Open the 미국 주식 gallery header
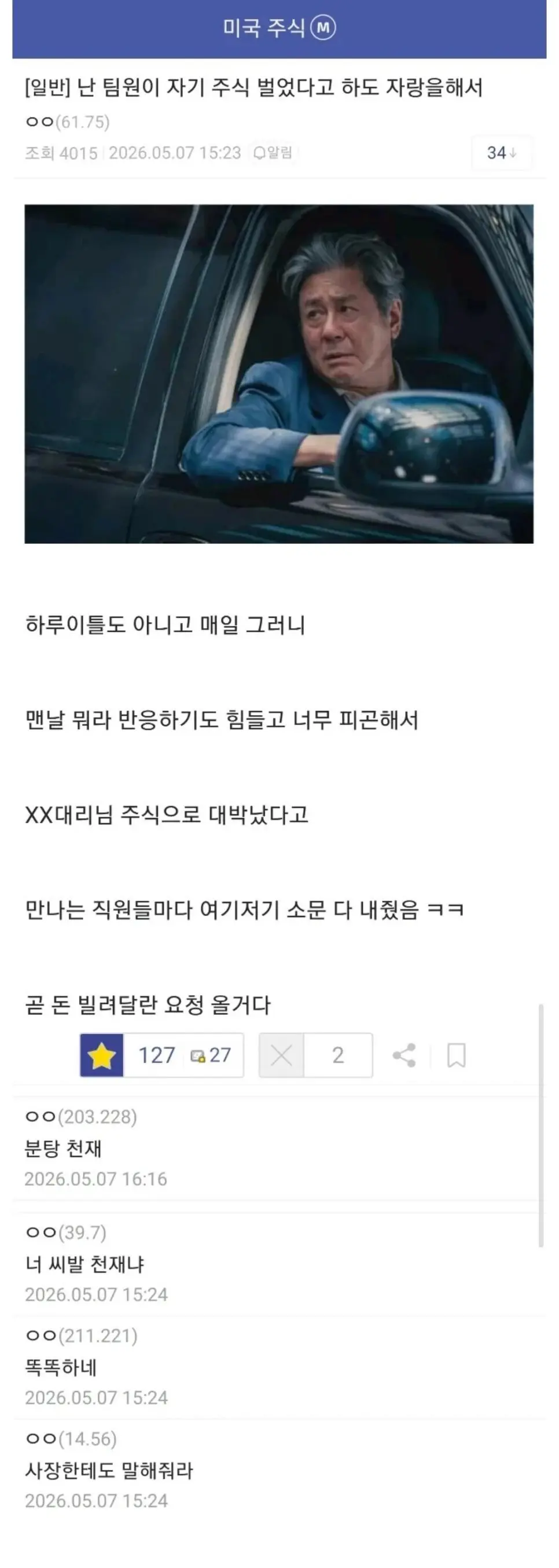Image resolution: width=559 pixels, height=1568 pixels. [279, 27]
